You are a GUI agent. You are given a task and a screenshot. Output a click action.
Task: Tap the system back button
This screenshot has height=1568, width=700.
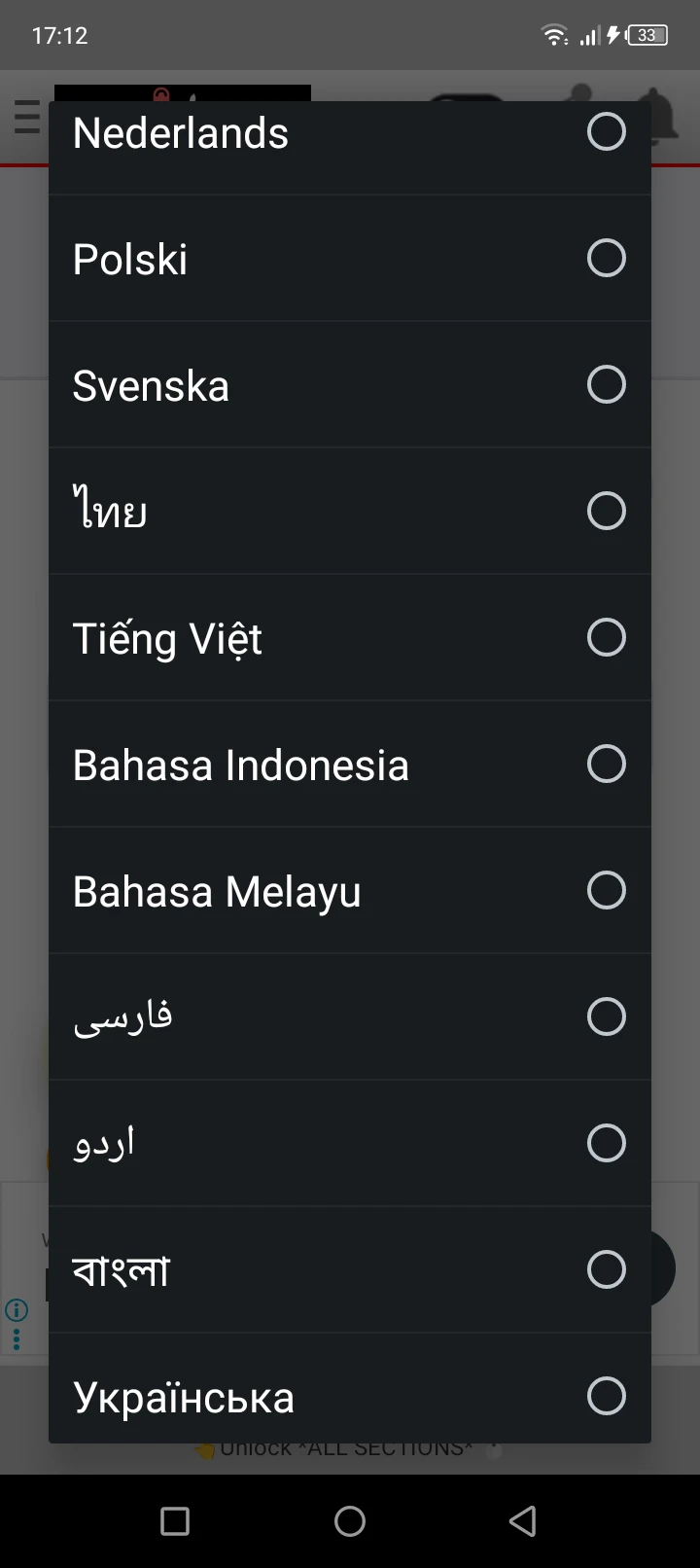point(523,1521)
